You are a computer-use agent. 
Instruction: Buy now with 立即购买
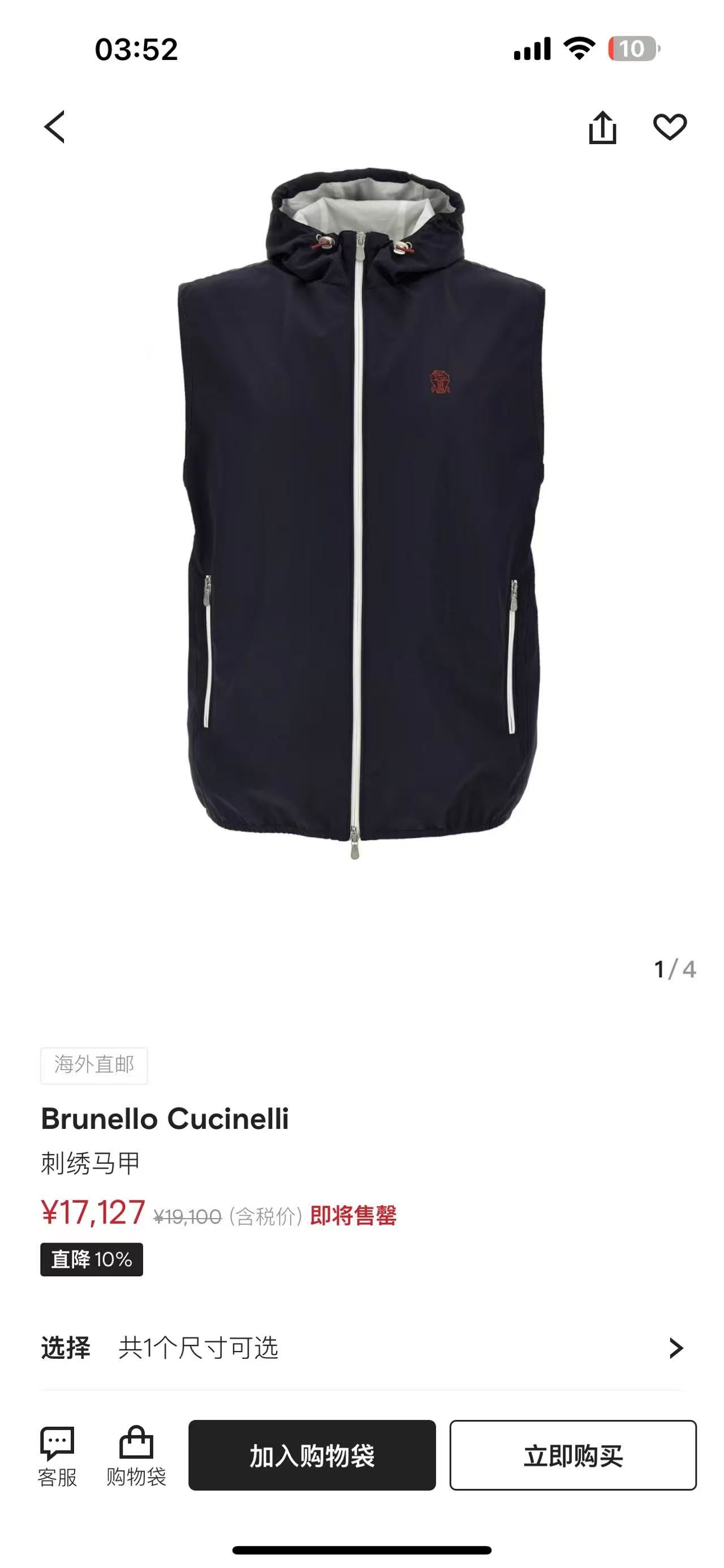coord(572,1456)
